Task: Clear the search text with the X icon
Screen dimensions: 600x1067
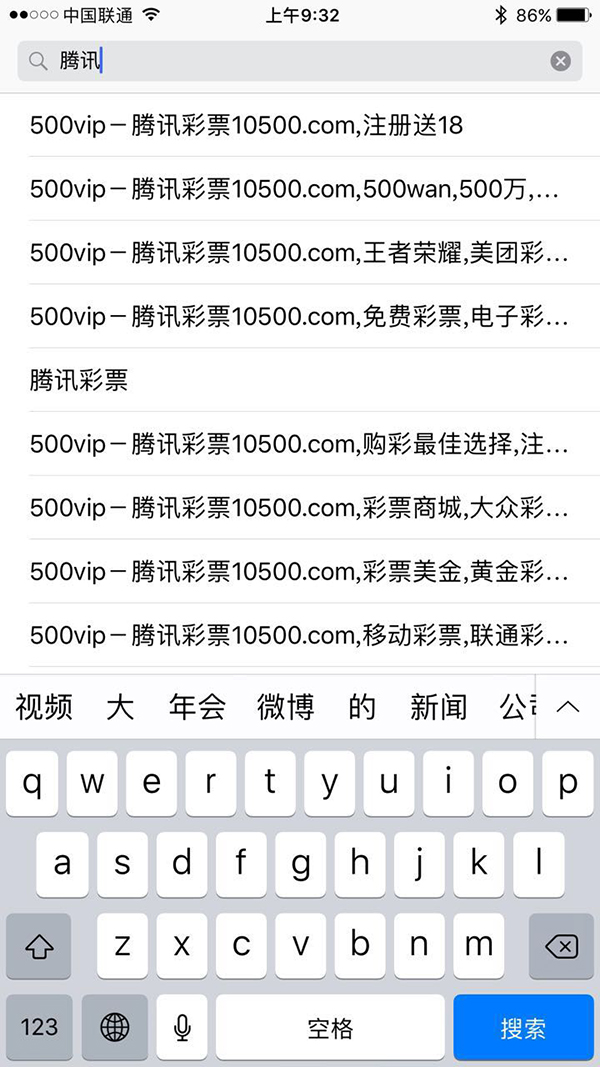Action: pyautogui.click(x=561, y=61)
